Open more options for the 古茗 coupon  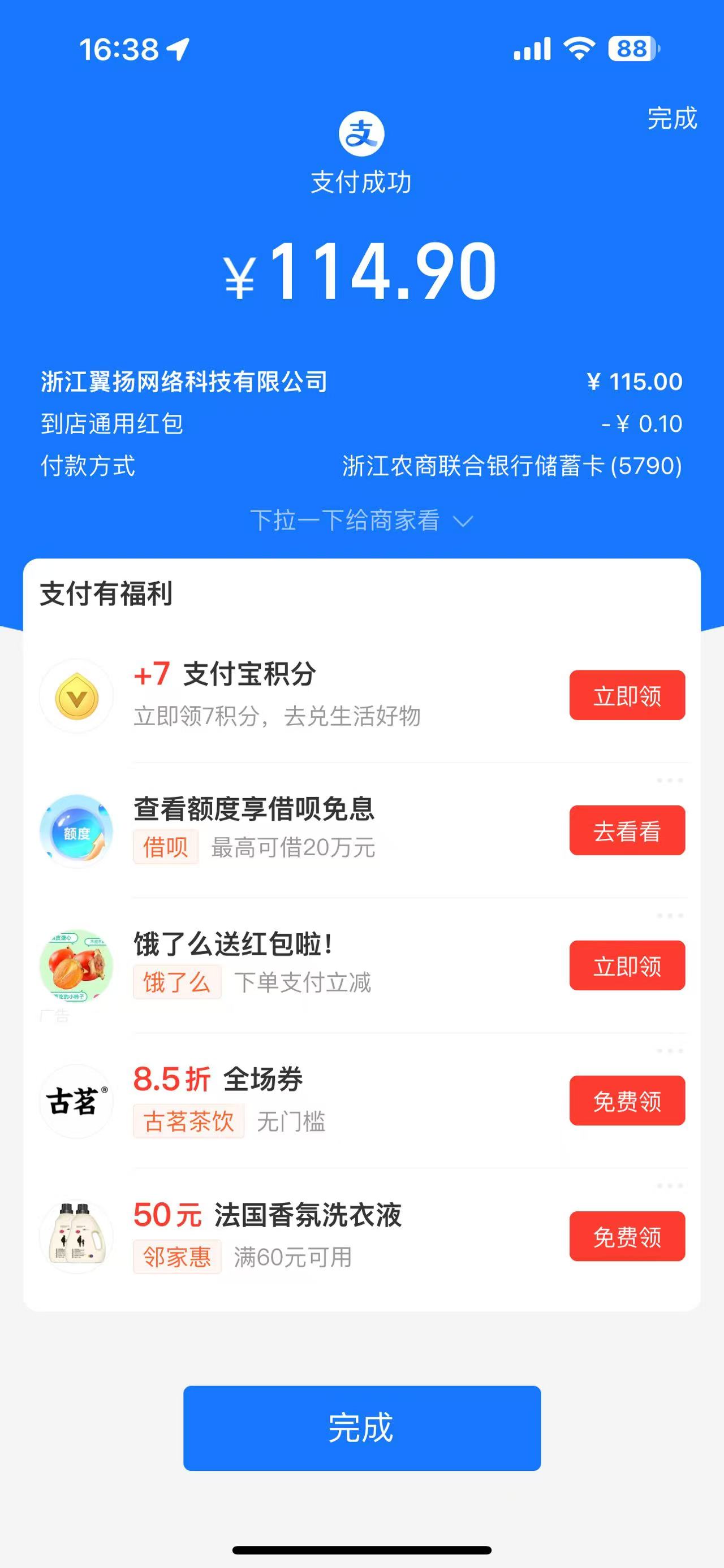(670, 1051)
